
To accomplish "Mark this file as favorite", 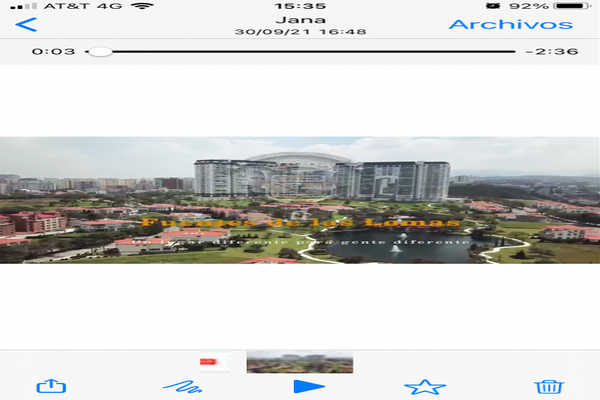I will (423, 386).
